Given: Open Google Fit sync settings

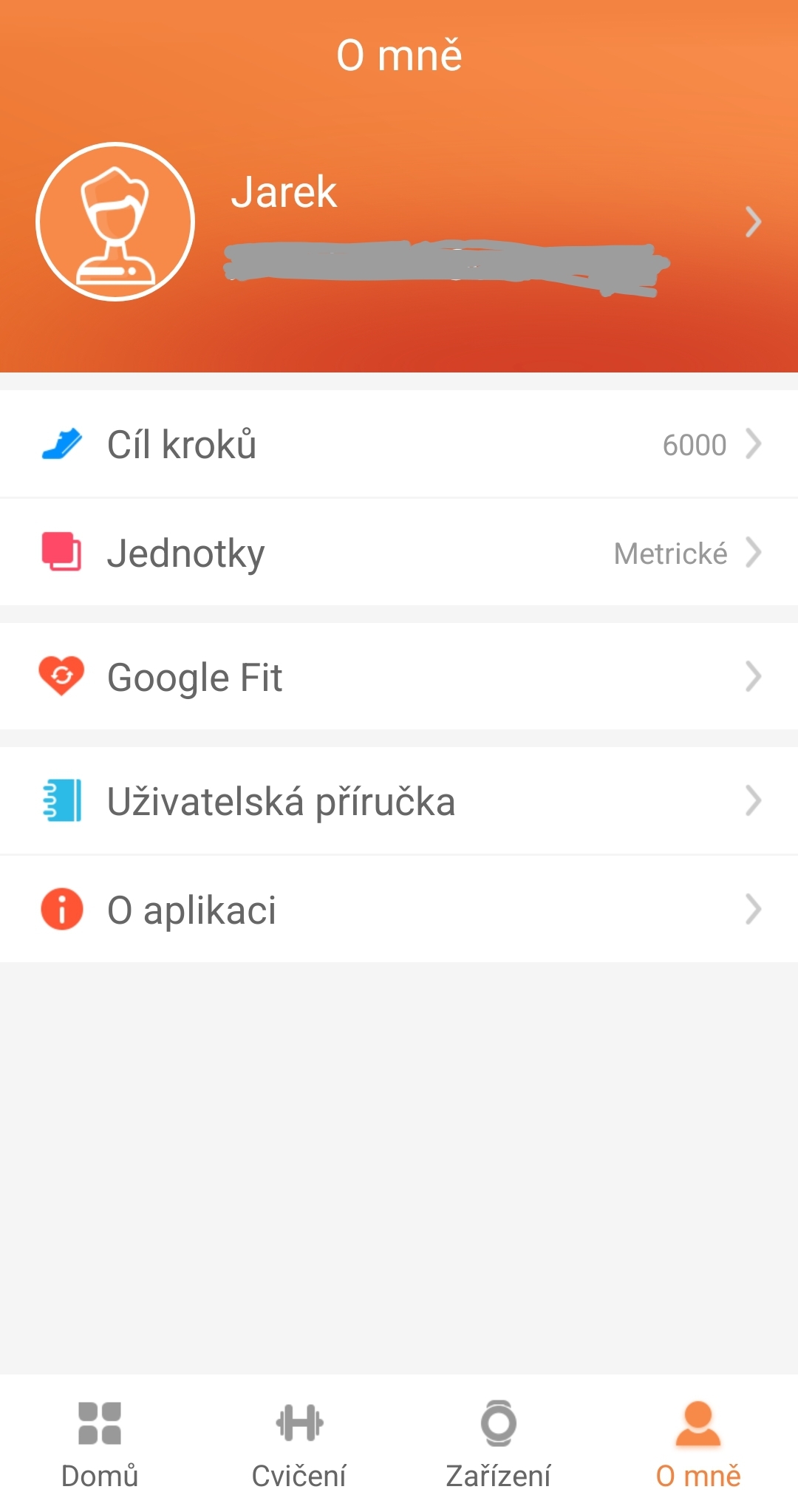Looking at the screenshot, I should point(399,677).
